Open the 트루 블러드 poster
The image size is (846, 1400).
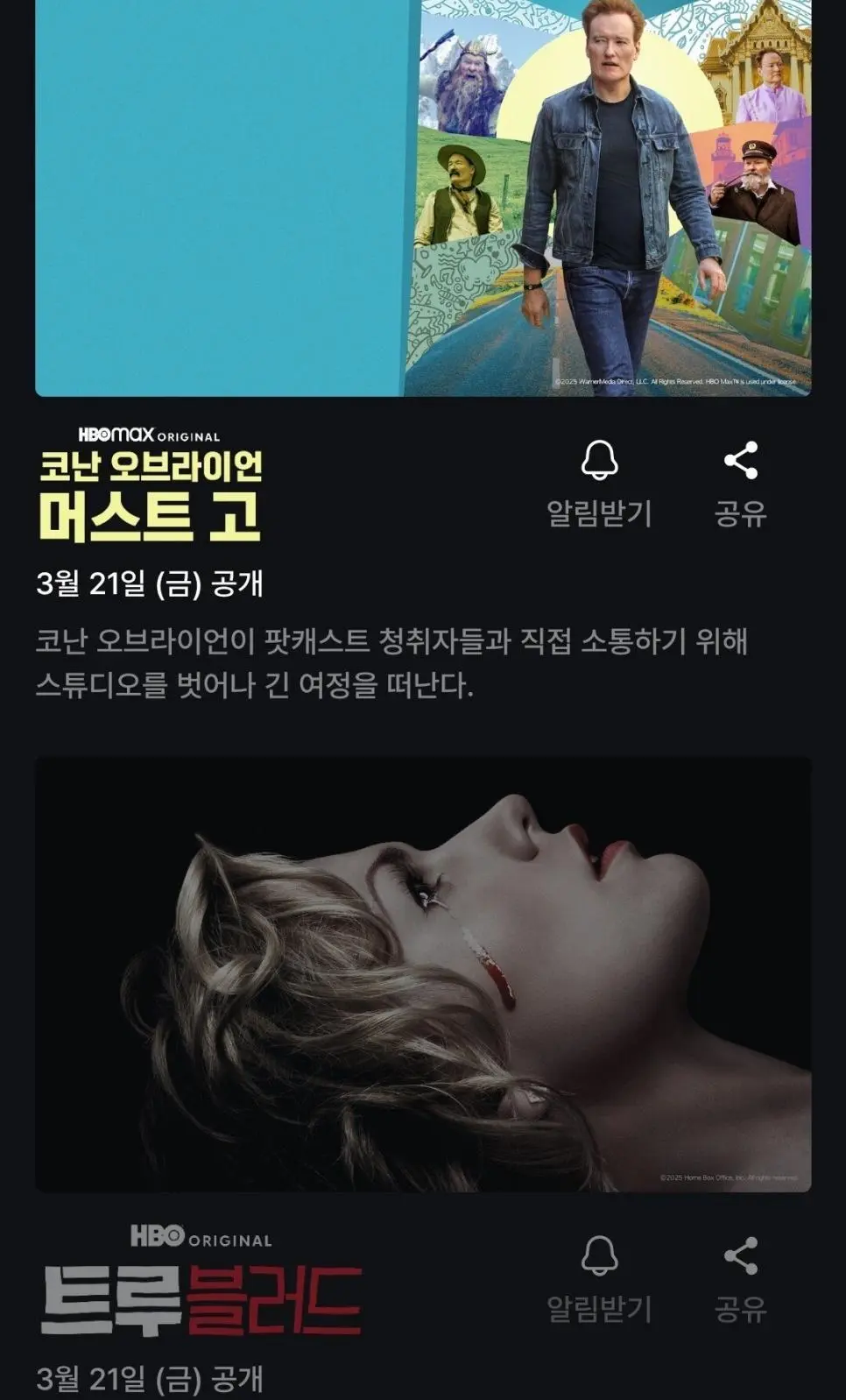coord(423,973)
